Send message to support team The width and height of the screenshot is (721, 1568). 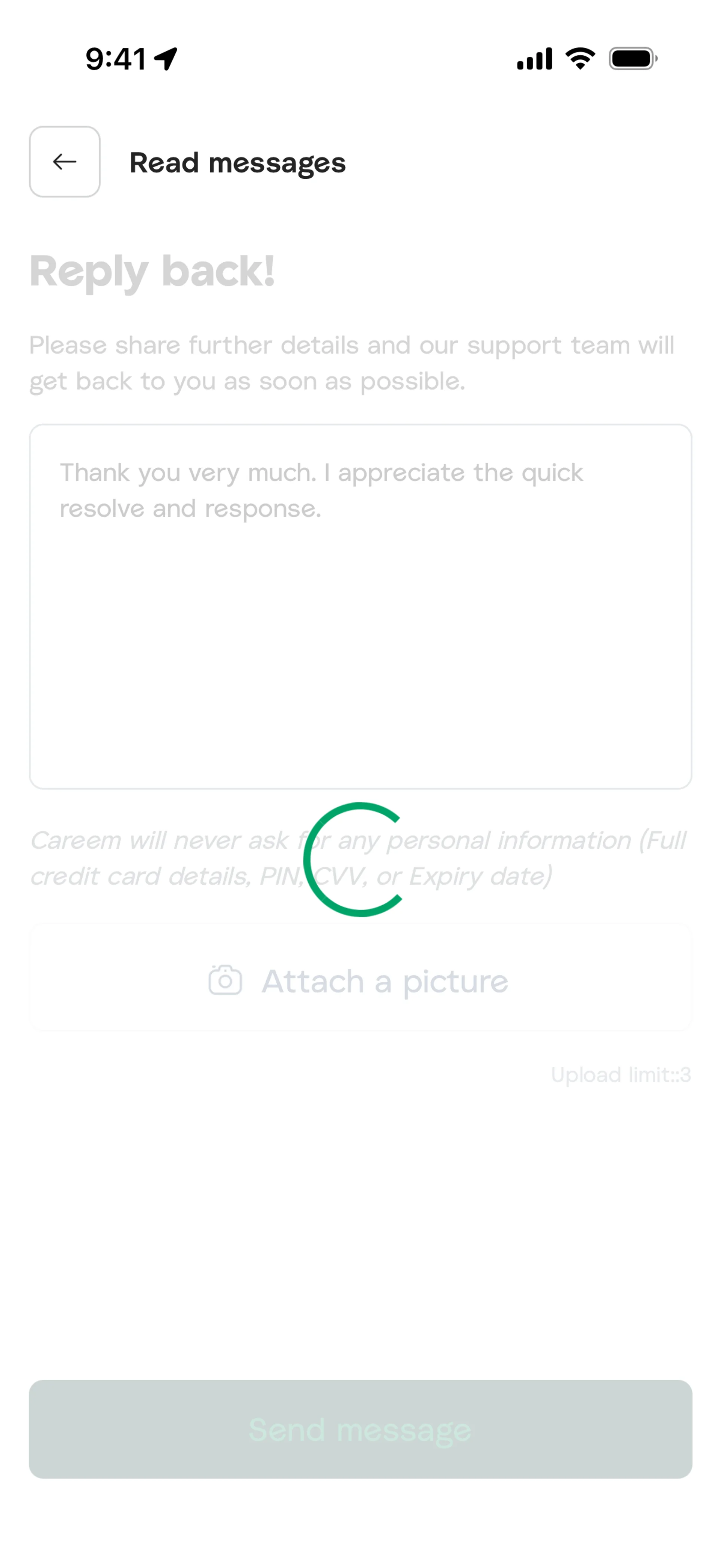pyautogui.click(x=360, y=1429)
